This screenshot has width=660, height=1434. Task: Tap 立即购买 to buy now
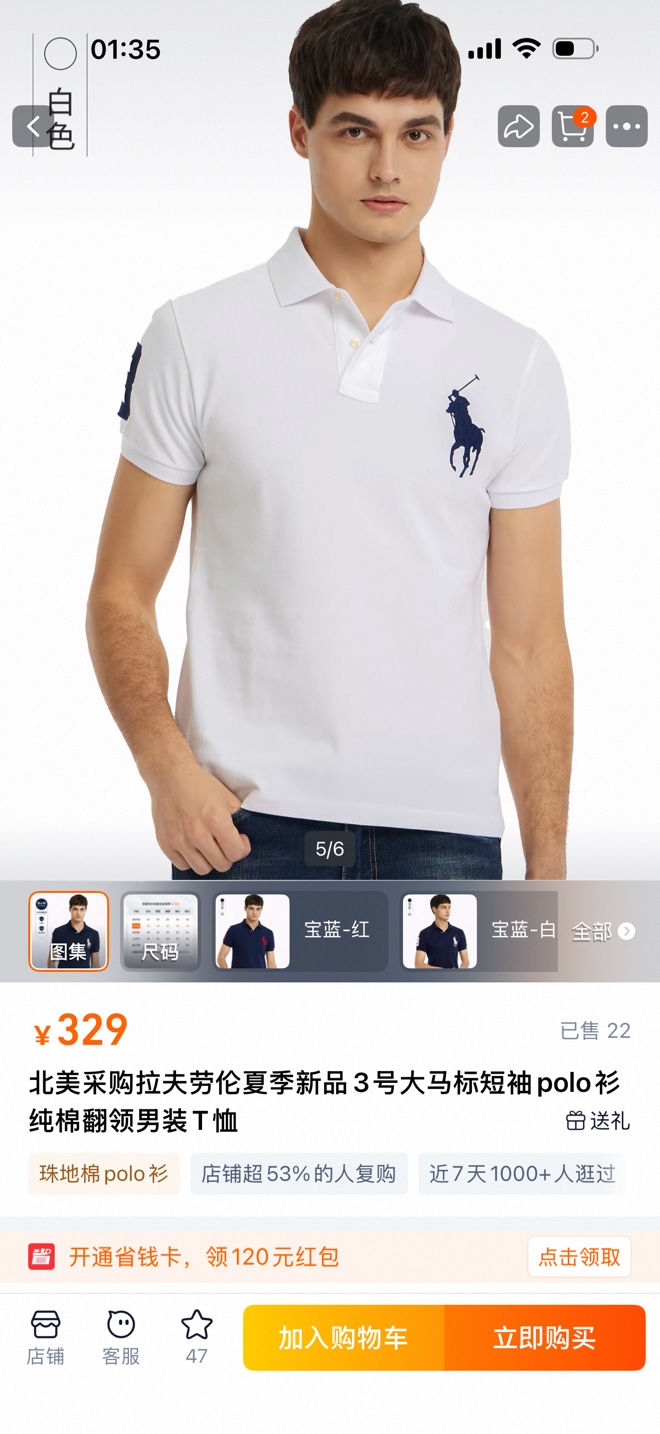point(545,1338)
